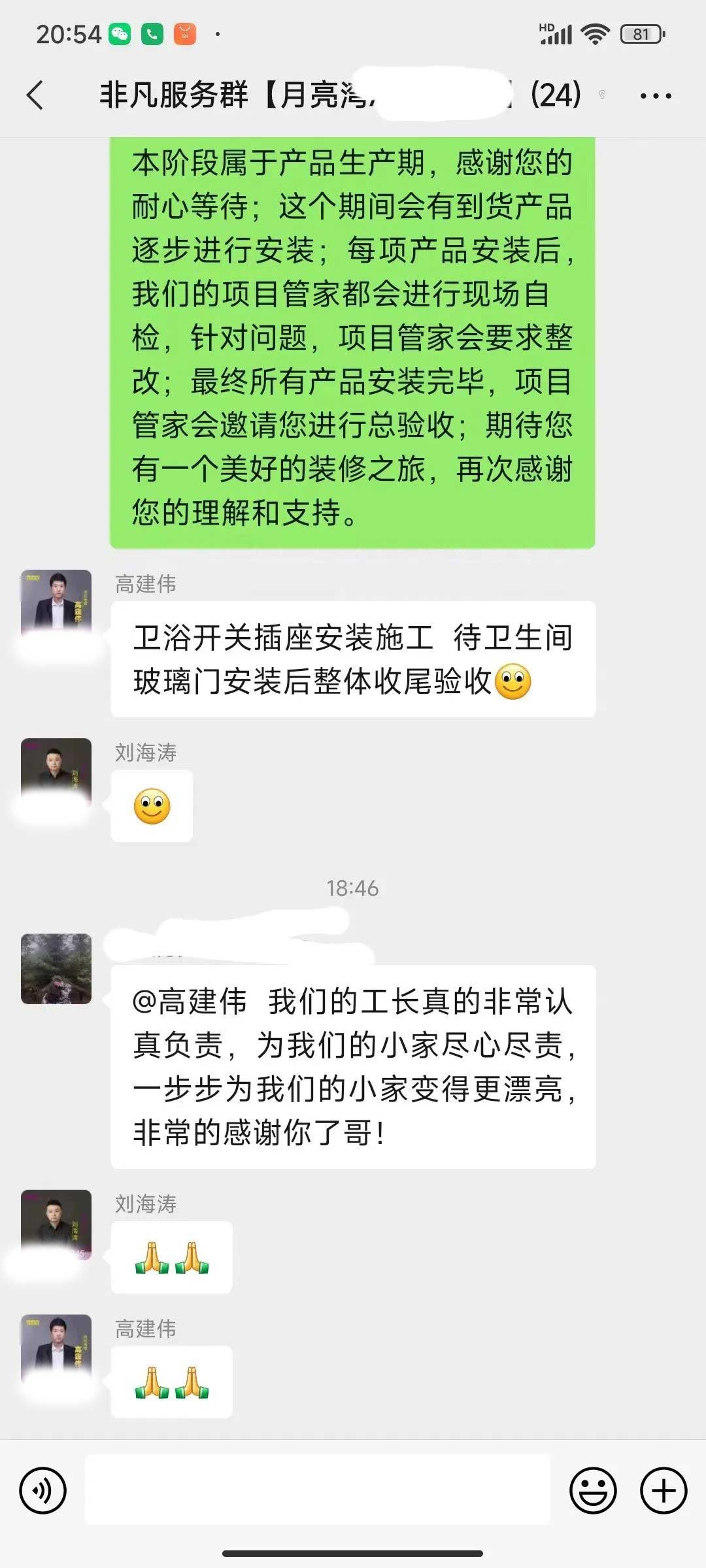This screenshot has width=706, height=1568.
Task: Switch to voice message input
Action: [43, 1491]
